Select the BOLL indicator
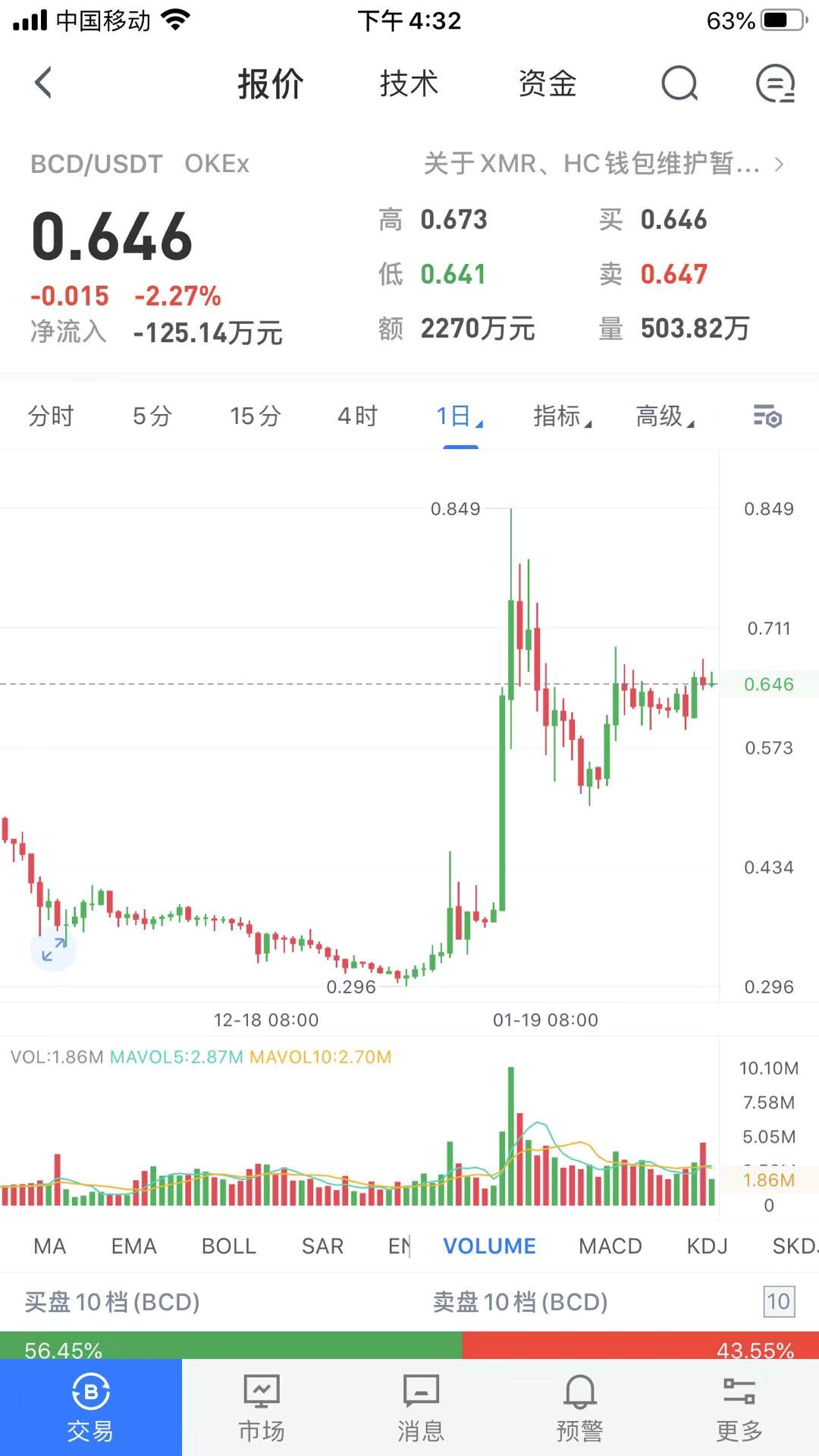819x1456 pixels. (228, 1246)
